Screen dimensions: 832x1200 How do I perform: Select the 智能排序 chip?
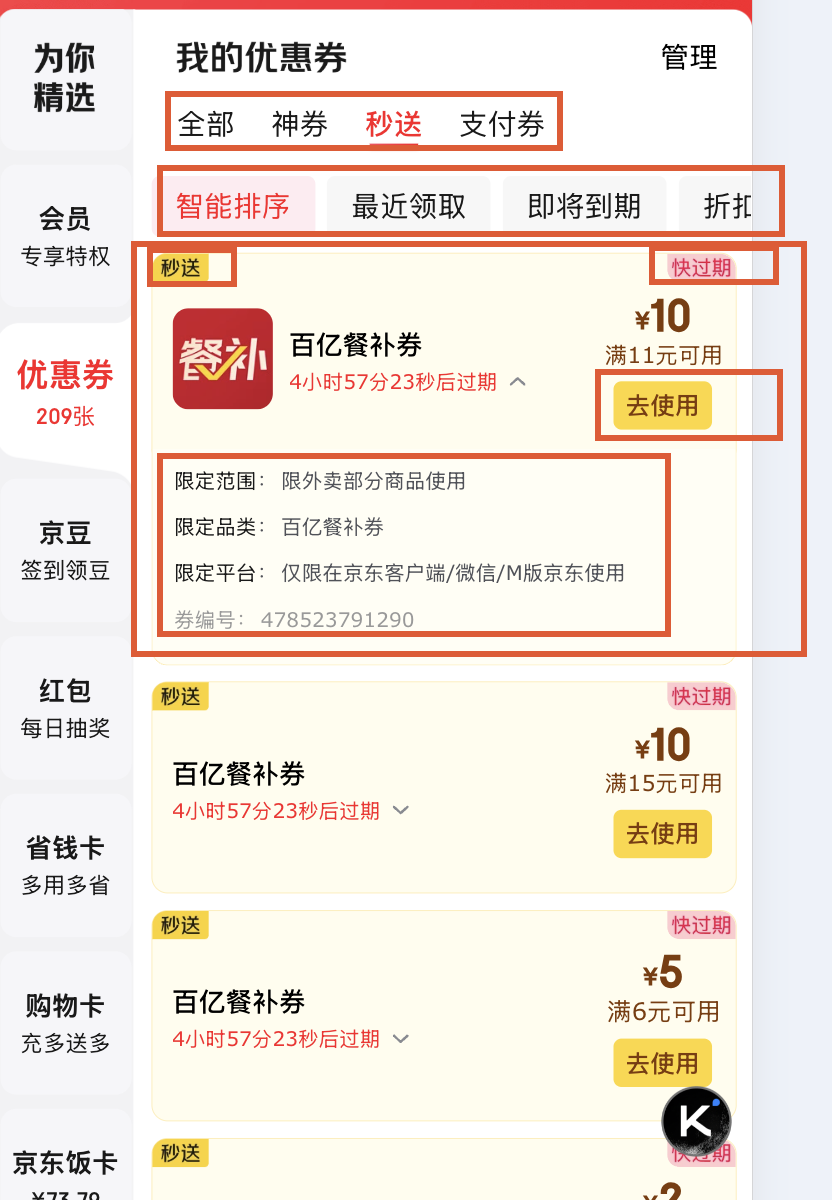[x=233, y=206]
